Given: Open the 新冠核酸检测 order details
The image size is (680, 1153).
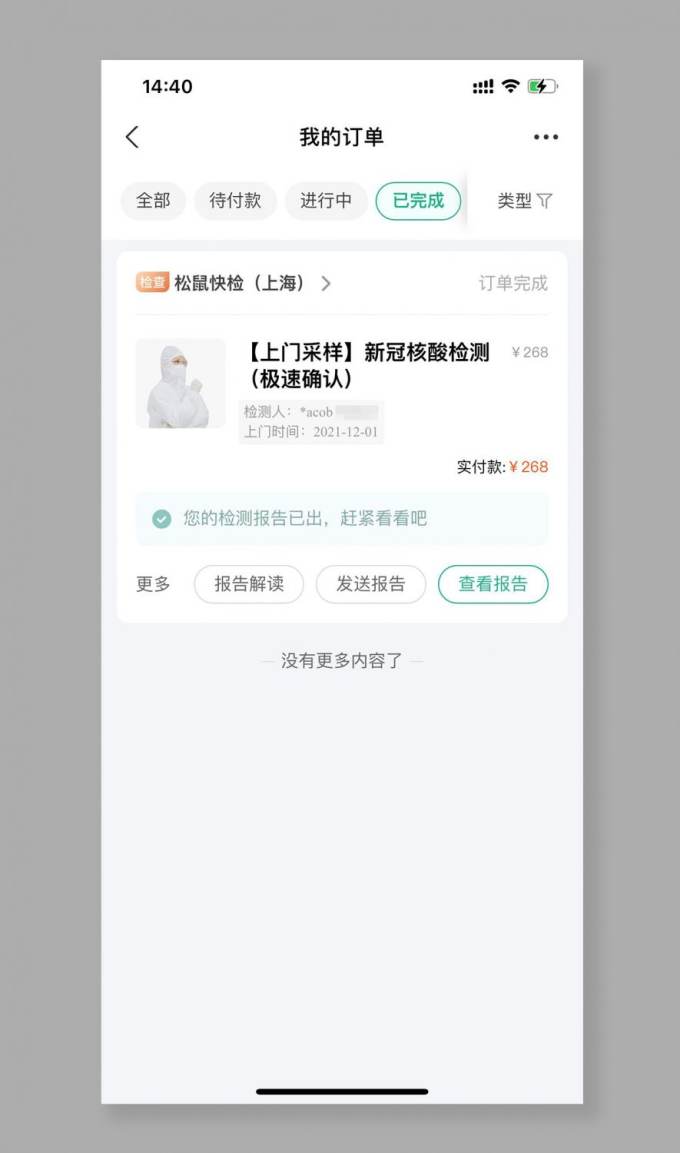Looking at the screenshot, I should point(367,366).
